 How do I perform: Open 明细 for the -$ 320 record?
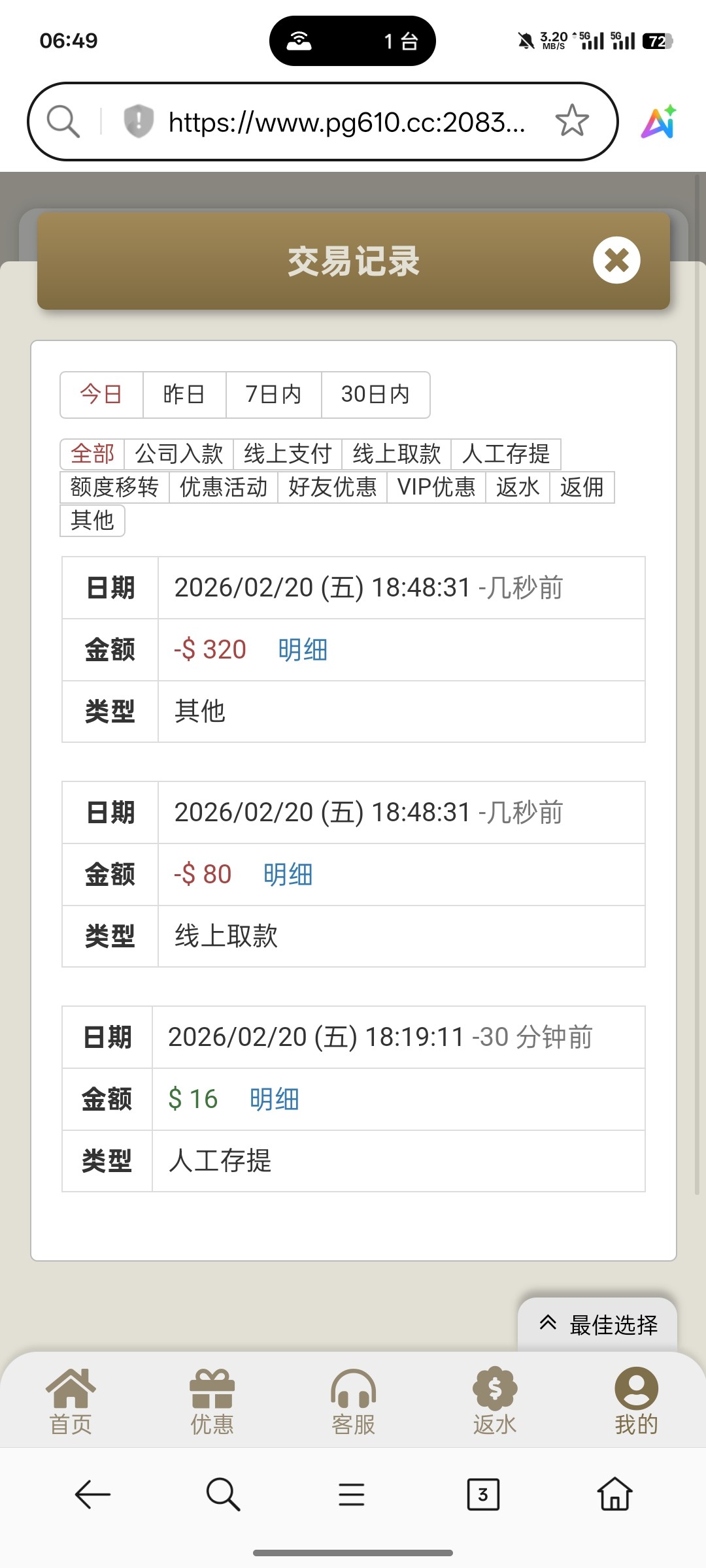click(303, 650)
